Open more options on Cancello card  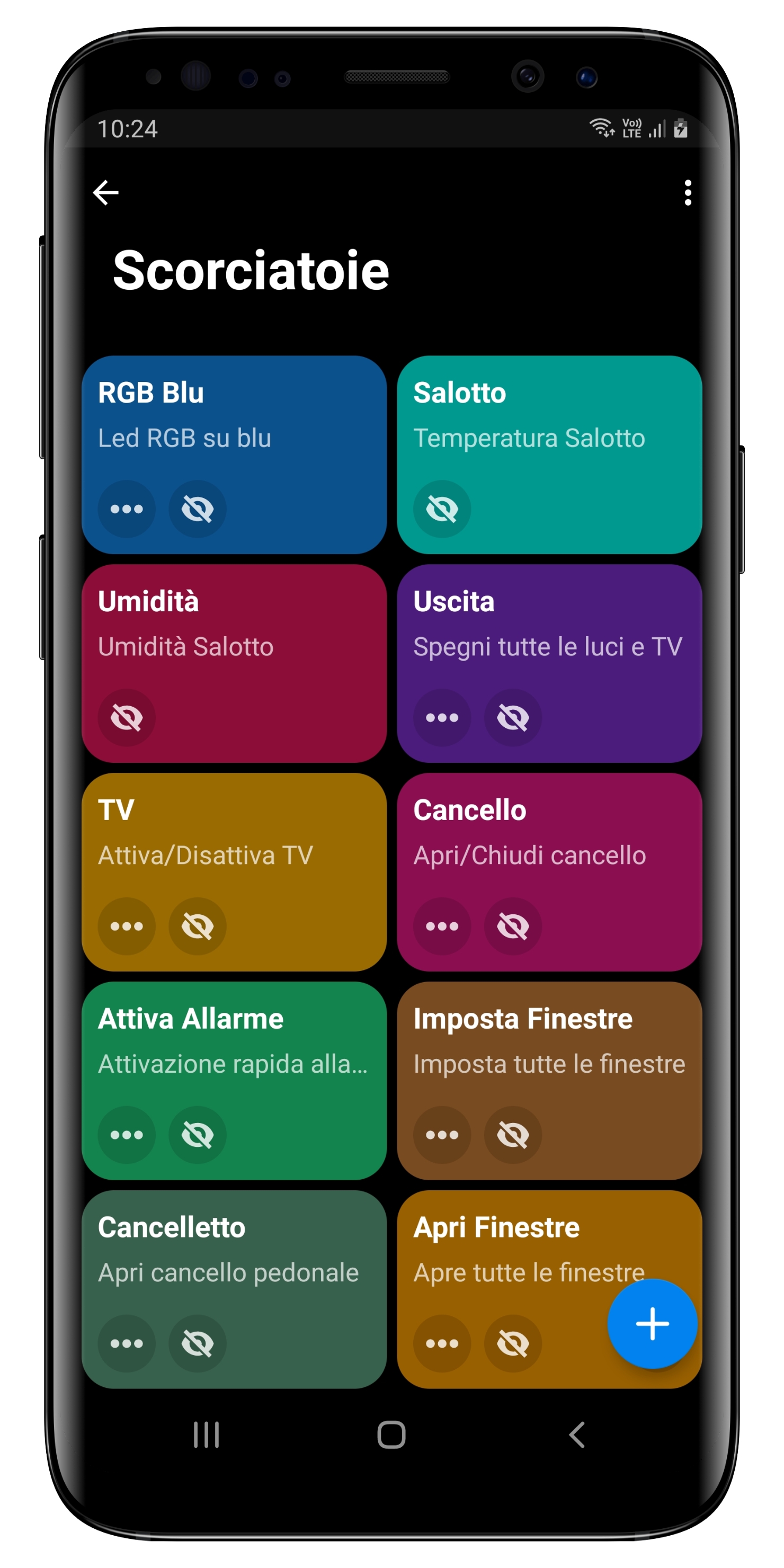click(442, 926)
